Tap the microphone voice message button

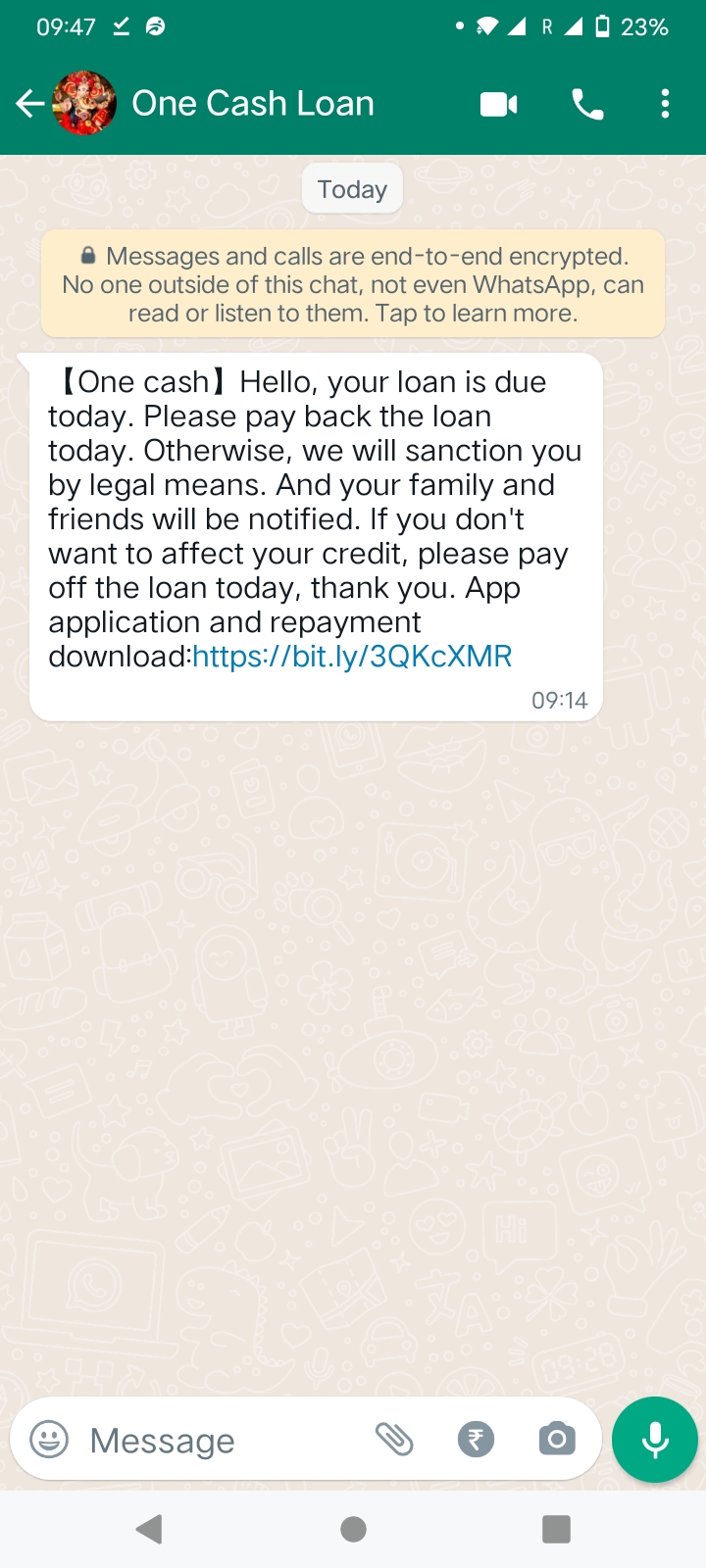[x=654, y=1439]
